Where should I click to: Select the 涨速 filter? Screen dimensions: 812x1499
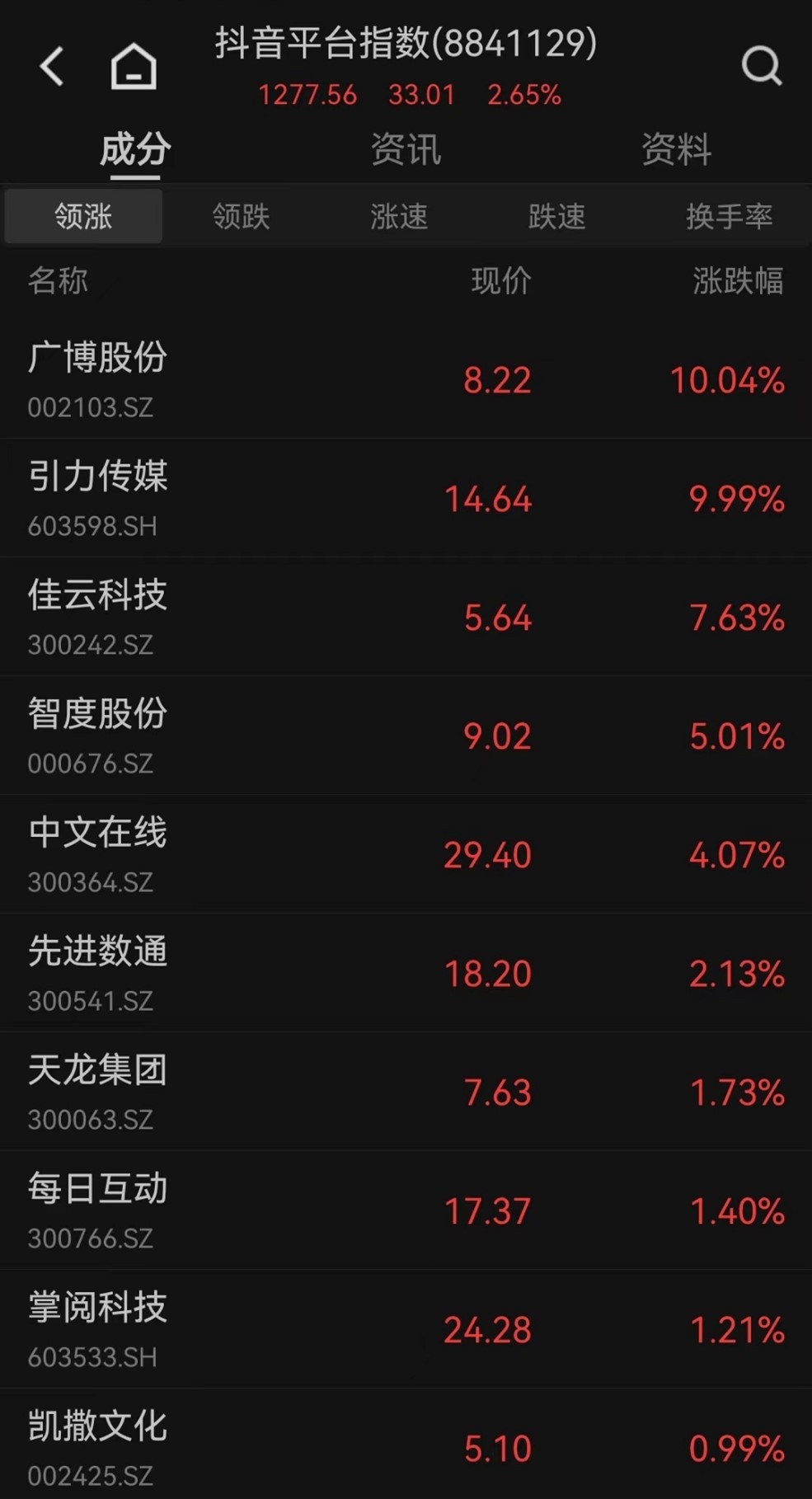[399, 217]
